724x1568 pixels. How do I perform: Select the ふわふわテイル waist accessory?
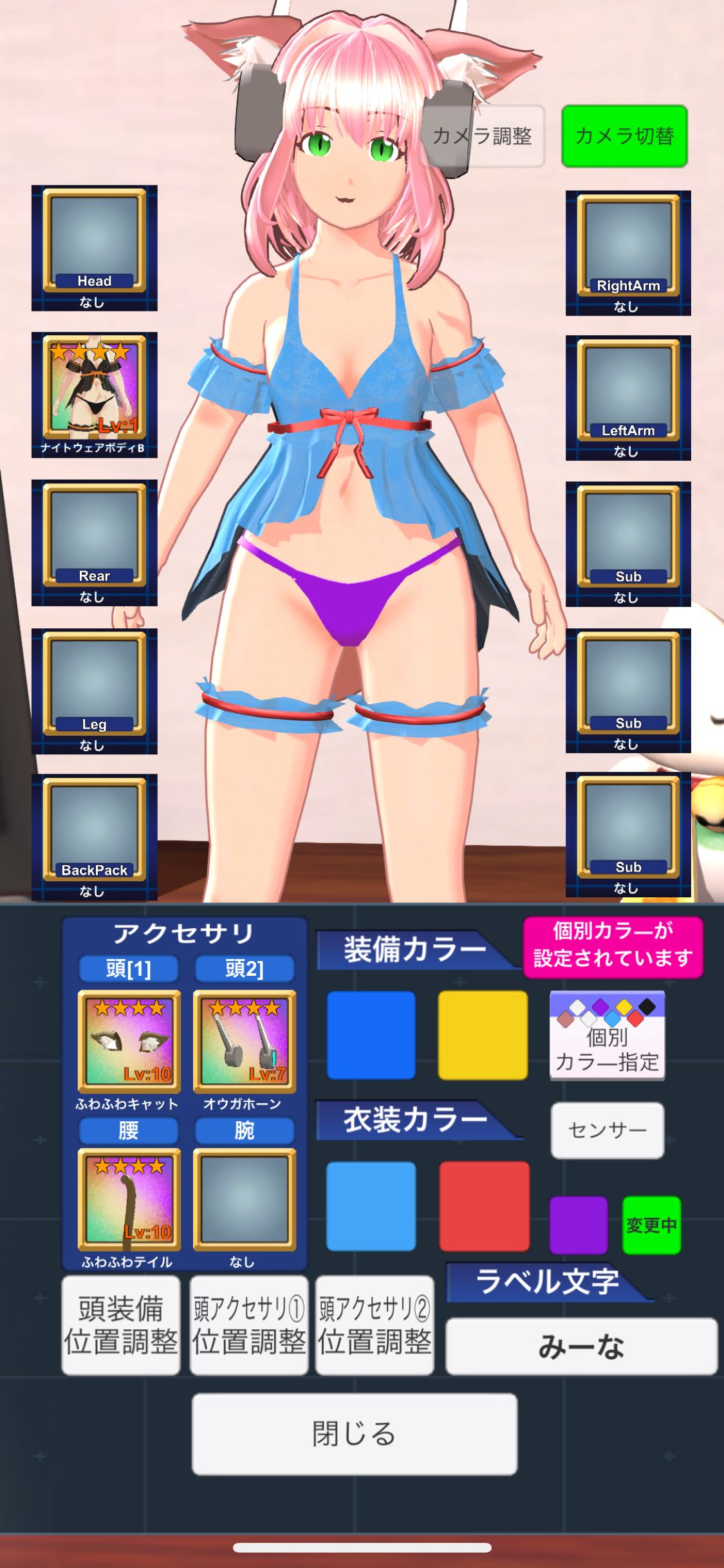coord(129,1199)
